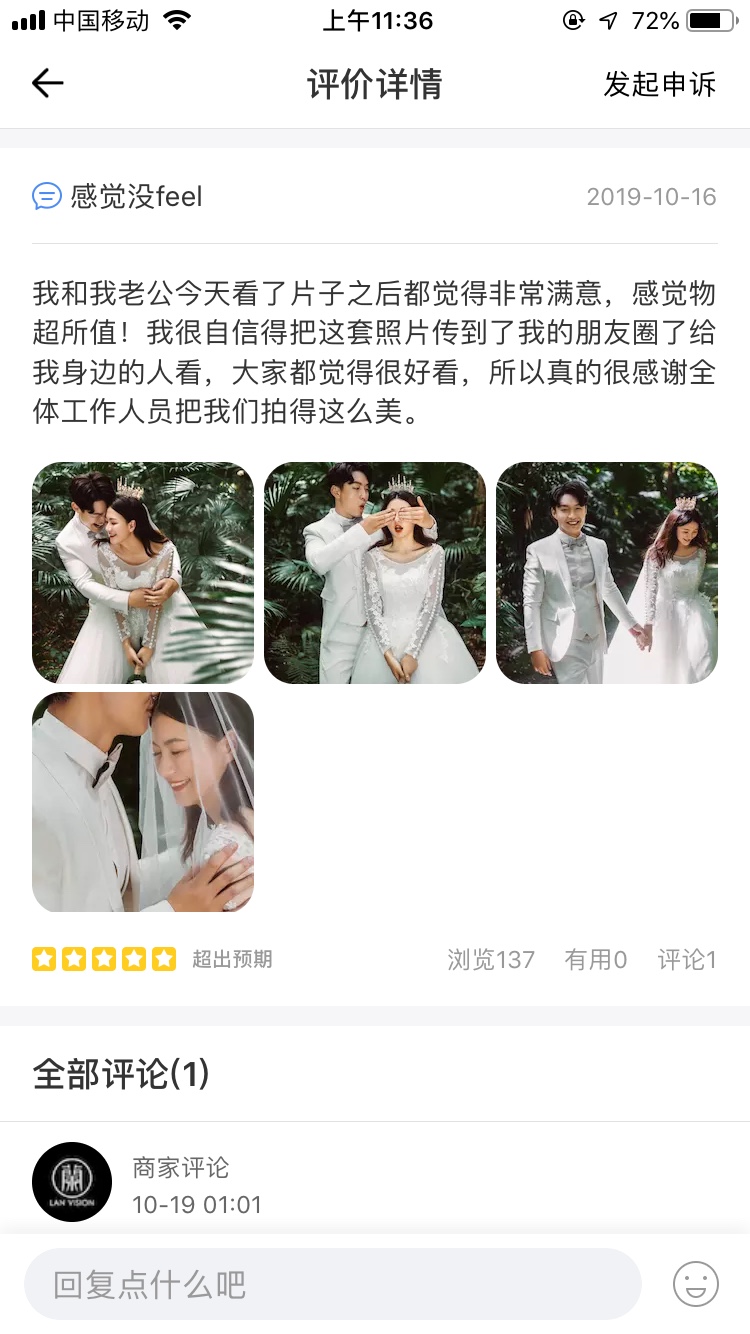Open the photo of groom hugging bride
This screenshot has width=750, height=1334.
point(143,573)
